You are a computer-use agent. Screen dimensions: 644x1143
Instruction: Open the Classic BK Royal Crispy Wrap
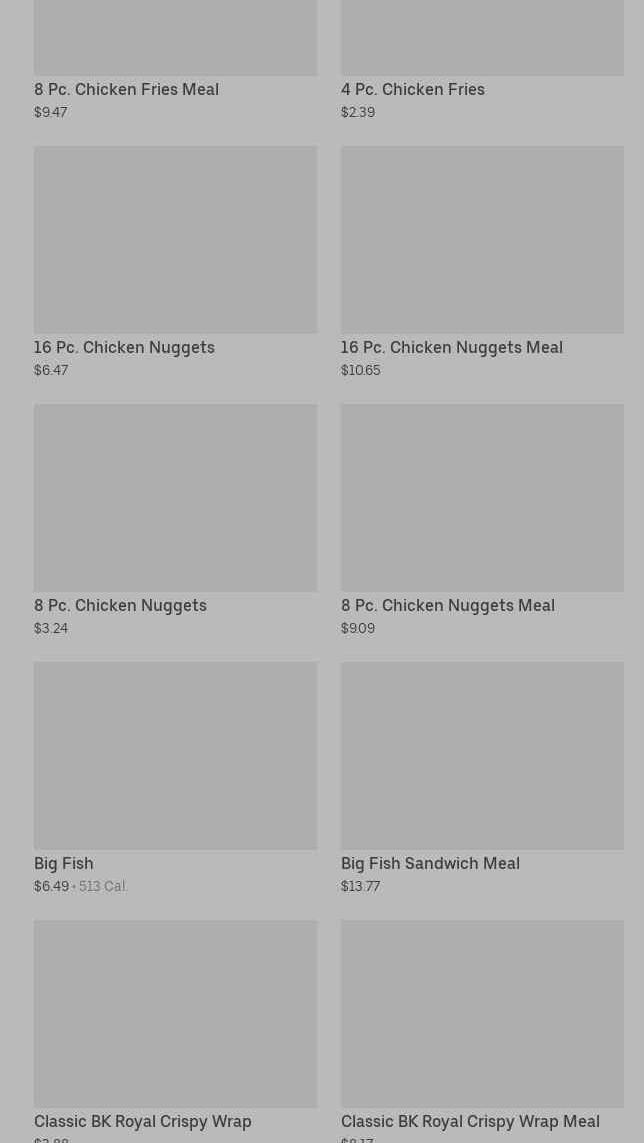(175, 1031)
